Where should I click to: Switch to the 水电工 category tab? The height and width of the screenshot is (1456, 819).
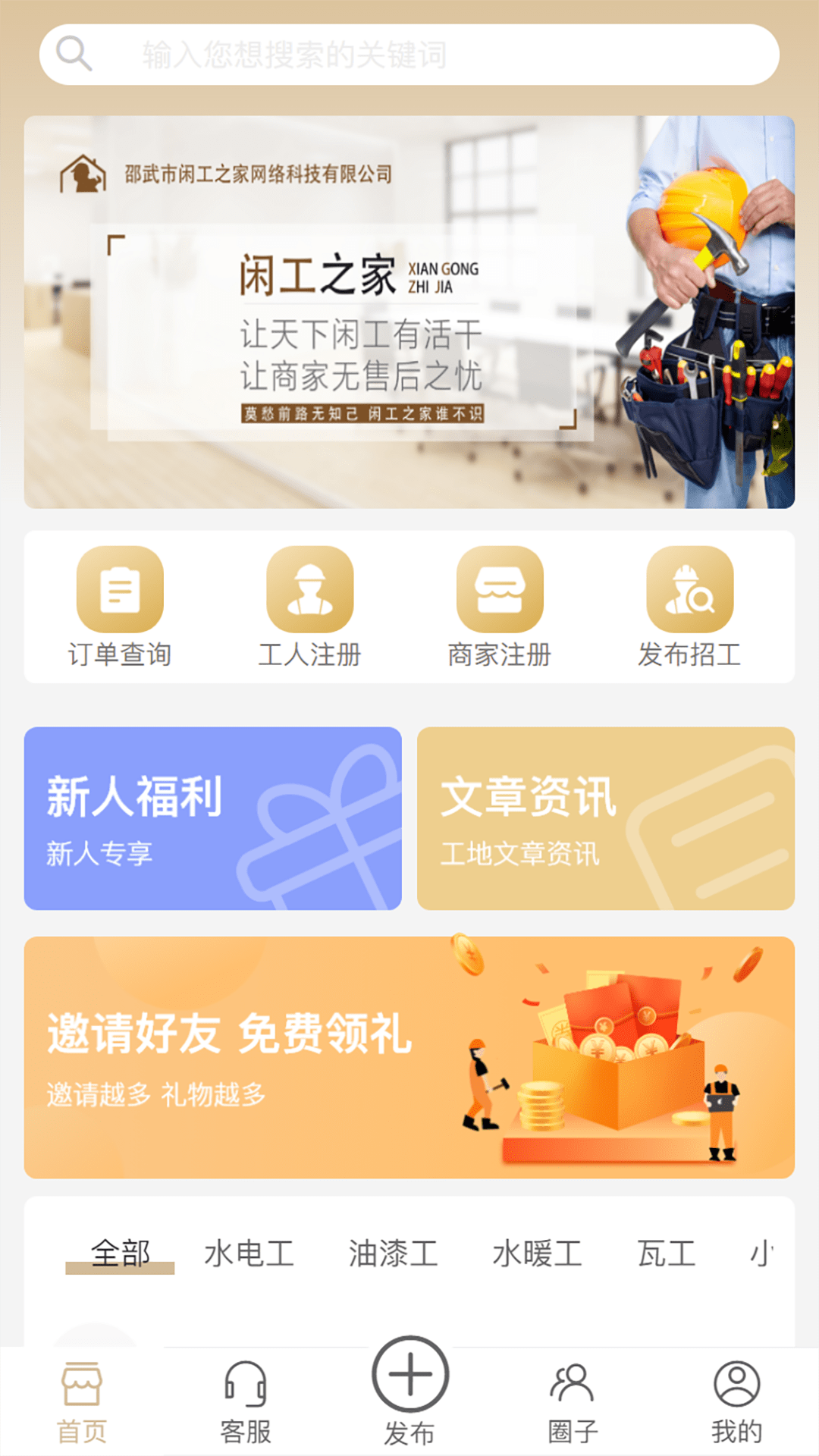[x=249, y=1254]
